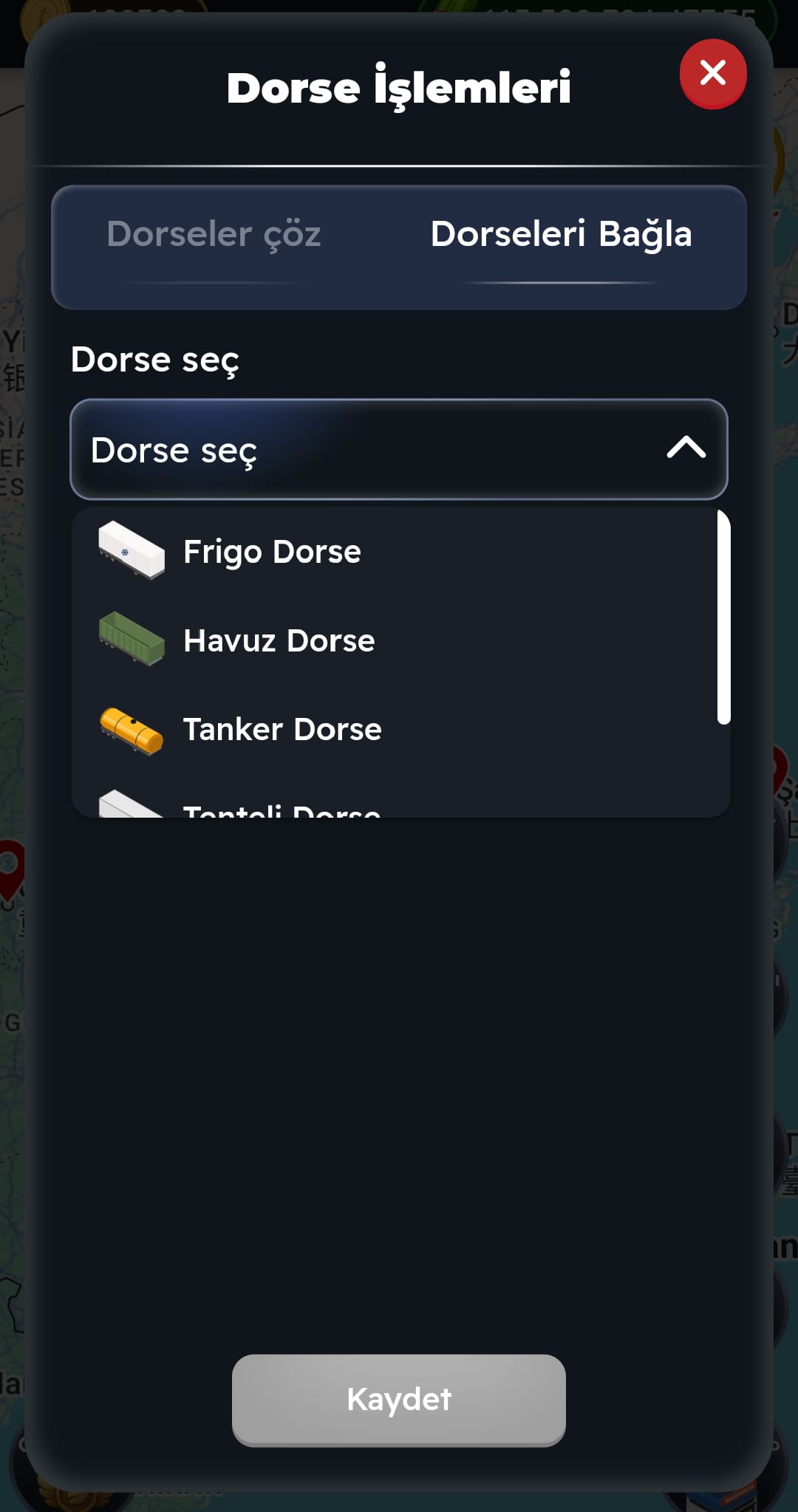
Task: Select Frigo Dorse from the list
Action: click(x=272, y=552)
